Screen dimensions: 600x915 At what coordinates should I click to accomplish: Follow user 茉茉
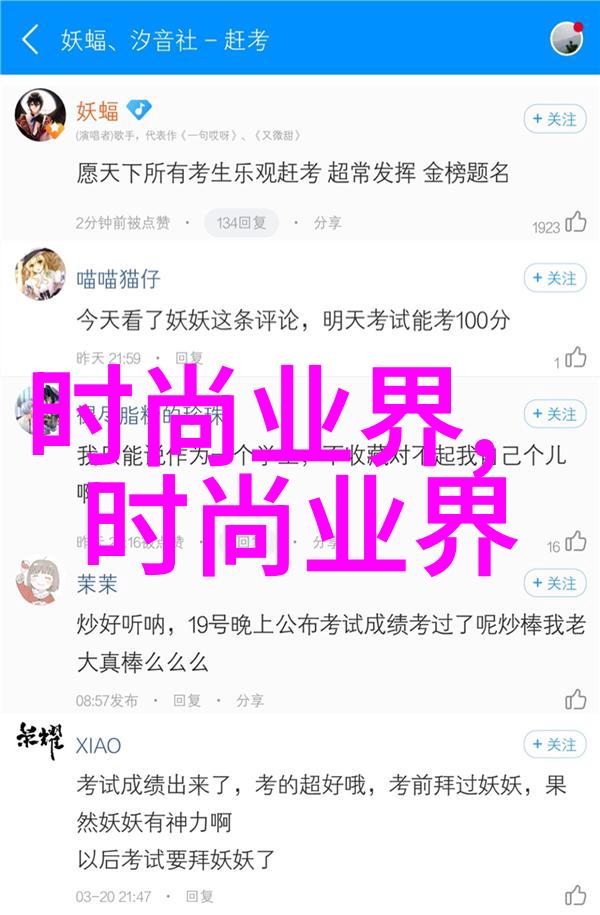coord(554,582)
